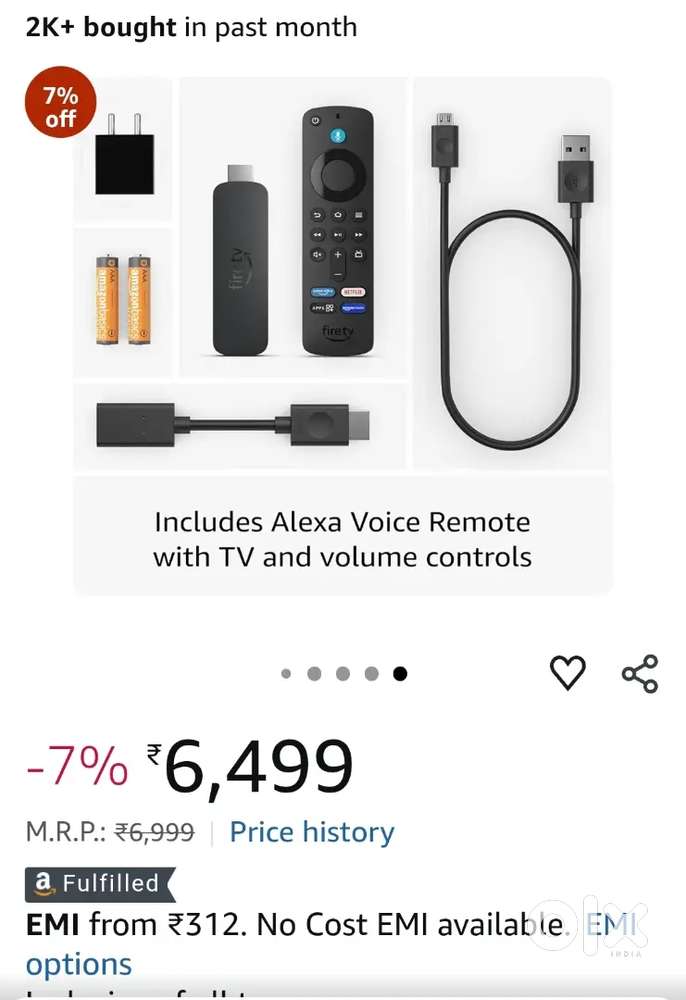Share this product listing
This screenshot has height=1000, width=686.
(640, 673)
